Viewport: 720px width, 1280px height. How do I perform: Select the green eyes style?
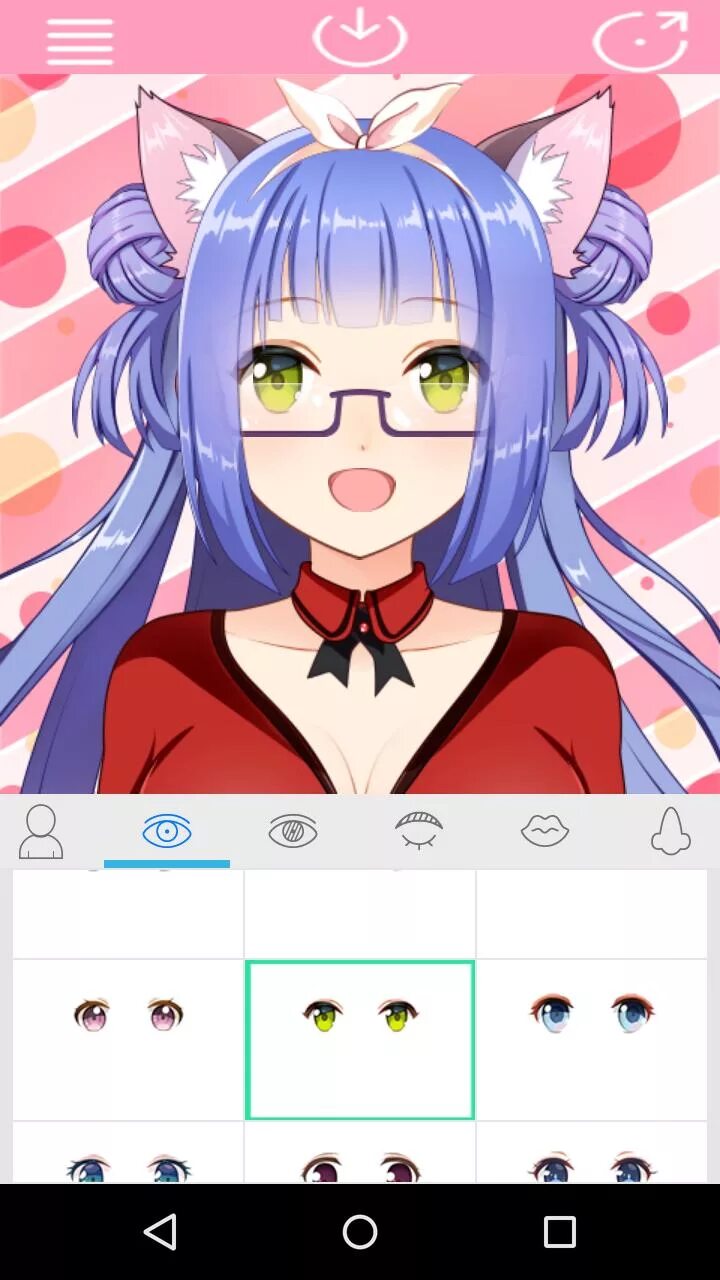[x=360, y=1040]
